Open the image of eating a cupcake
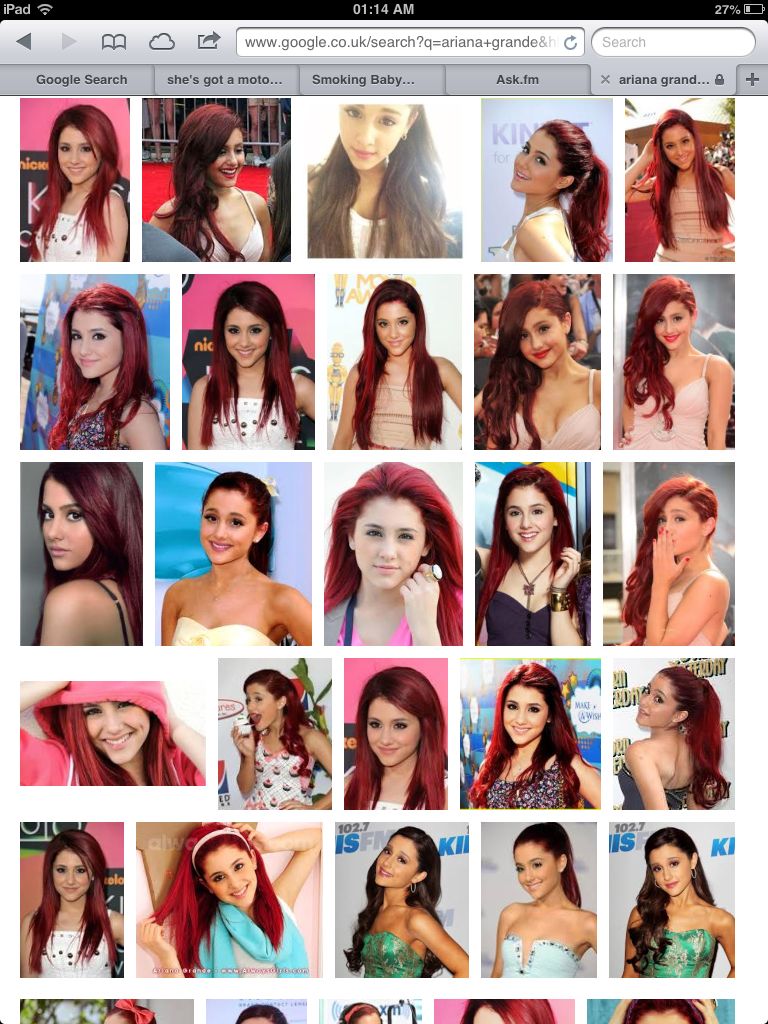 [x=275, y=733]
